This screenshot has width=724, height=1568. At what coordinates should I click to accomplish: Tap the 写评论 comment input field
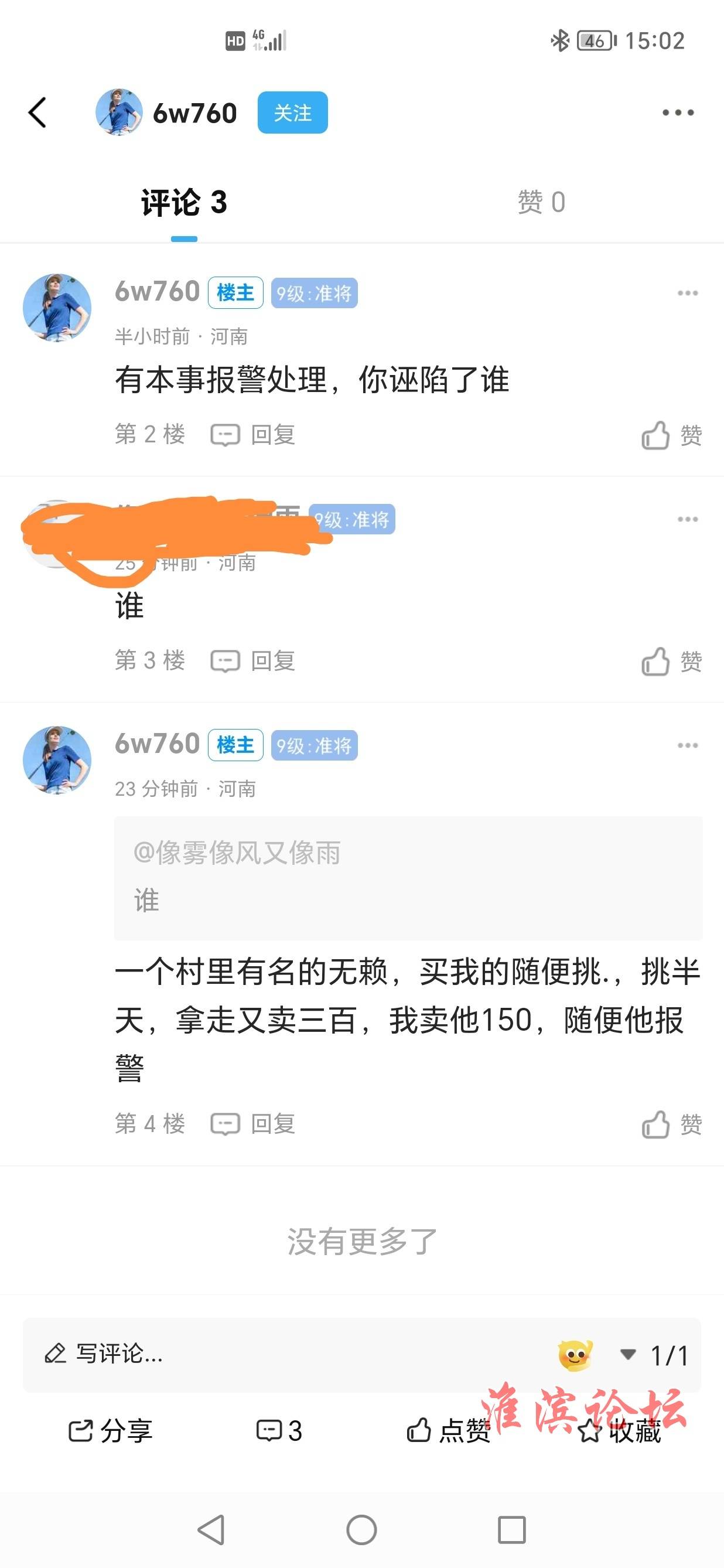(243, 1354)
